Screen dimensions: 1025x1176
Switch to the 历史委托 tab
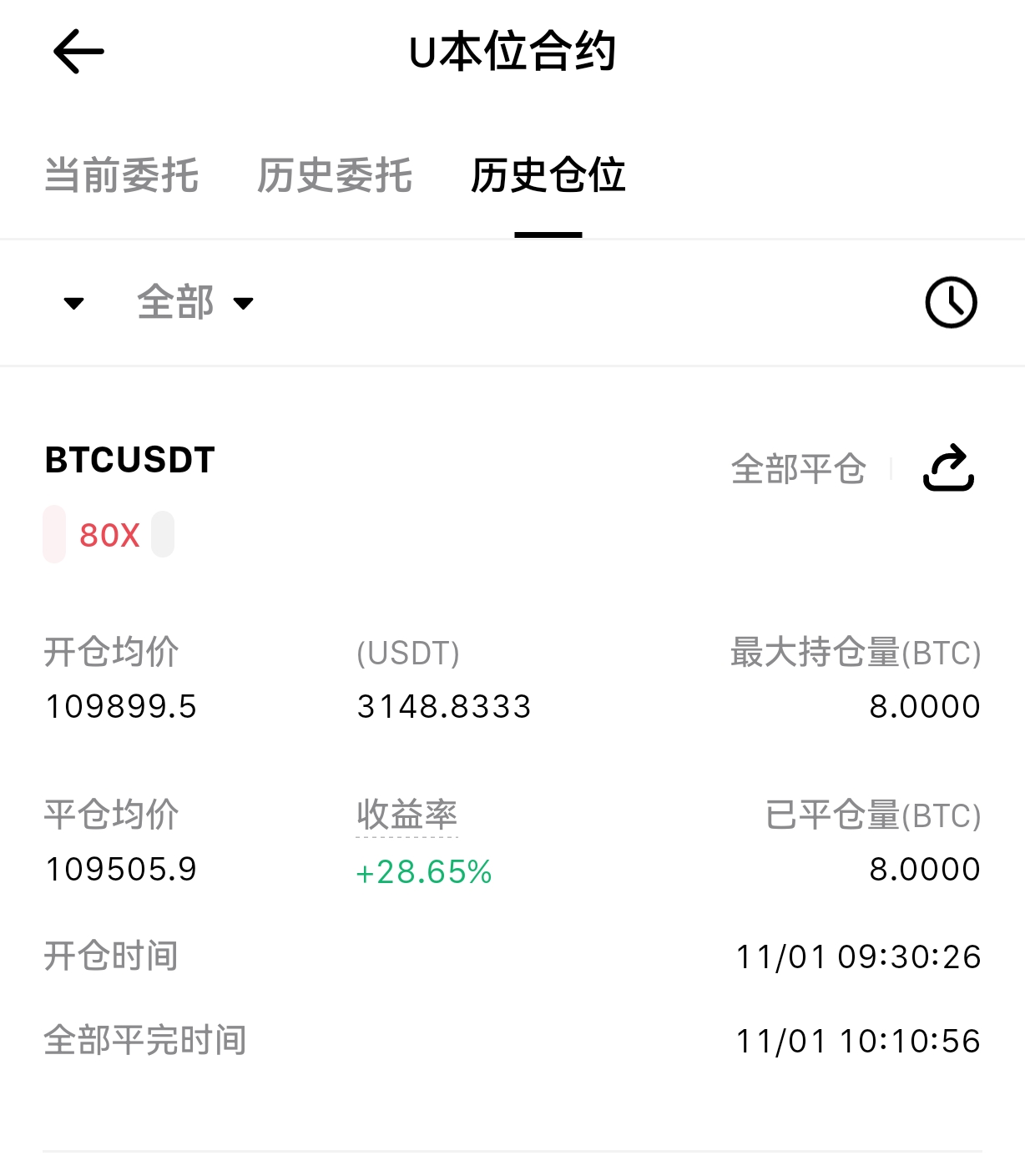(x=335, y=175)
